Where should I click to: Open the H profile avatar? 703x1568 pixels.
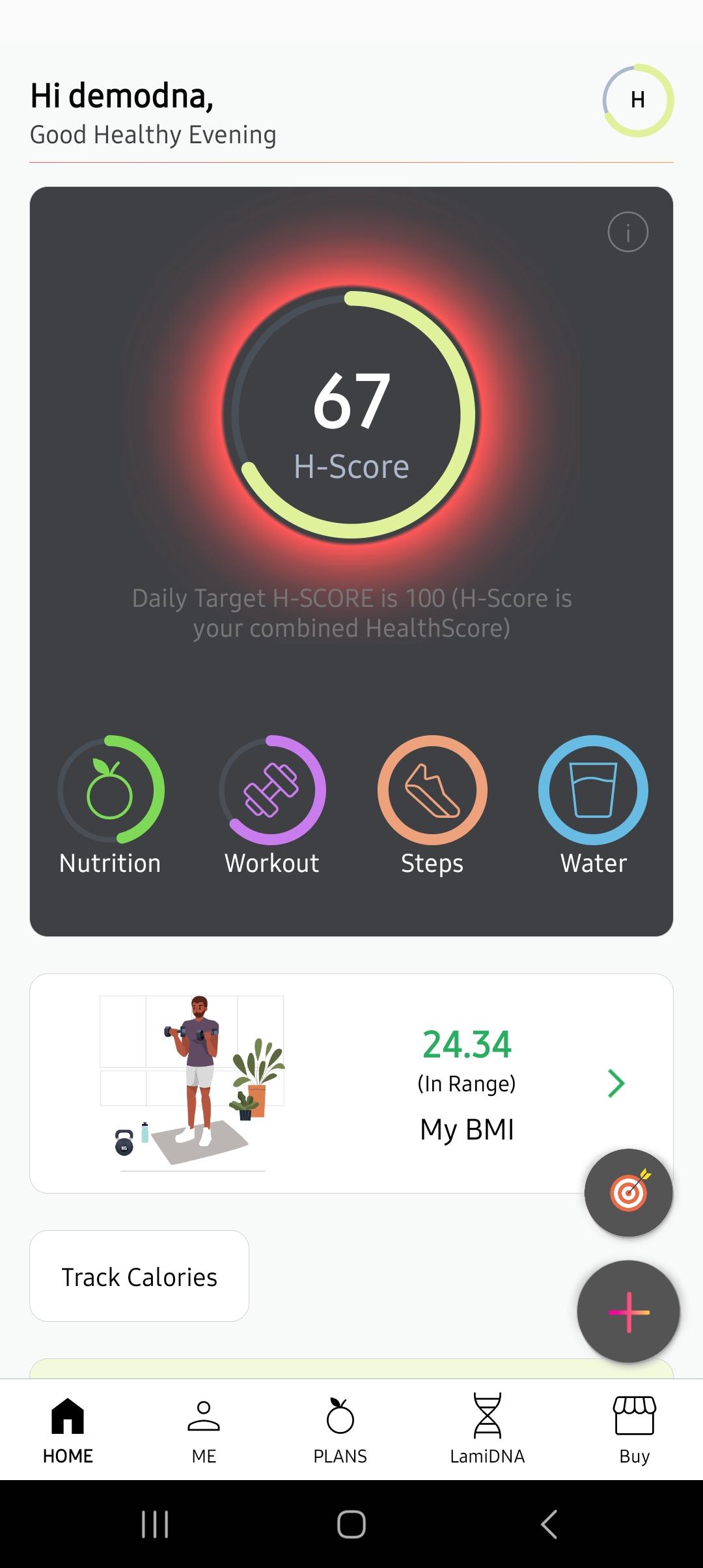[637, 100]
